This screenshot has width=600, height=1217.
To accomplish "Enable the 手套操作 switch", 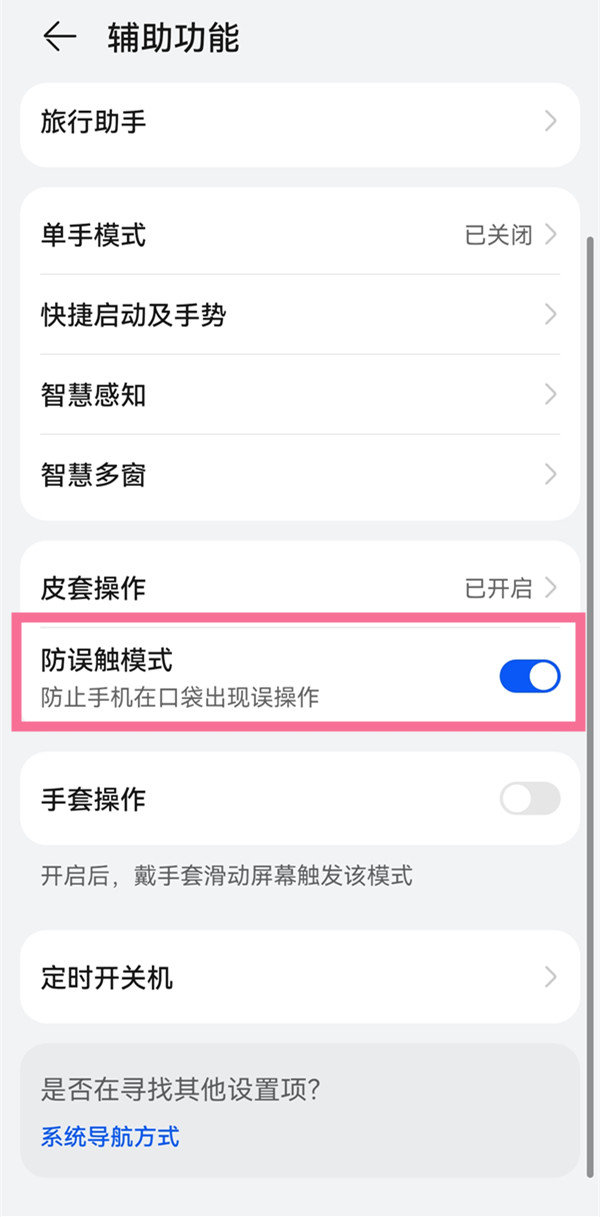I will [530, 799].
